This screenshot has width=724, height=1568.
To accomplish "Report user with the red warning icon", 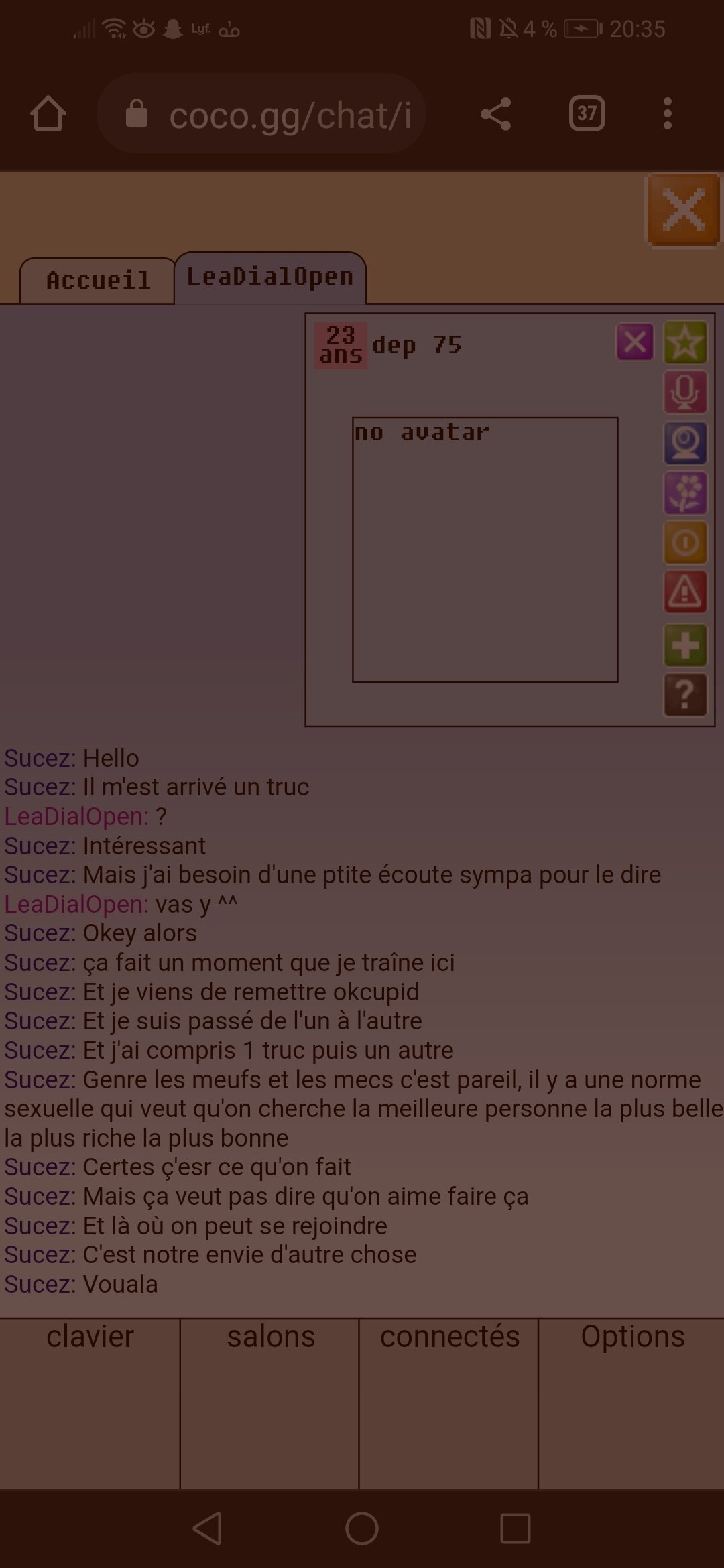I will pyautogui.click(x=685, y=592).
